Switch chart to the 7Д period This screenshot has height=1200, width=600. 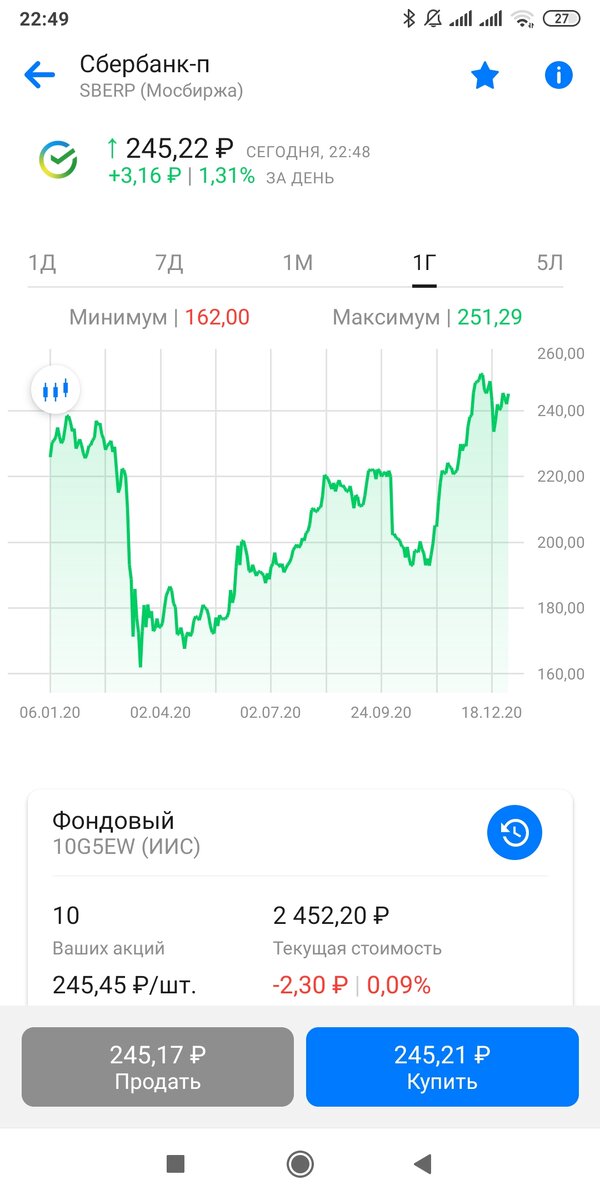170,263
